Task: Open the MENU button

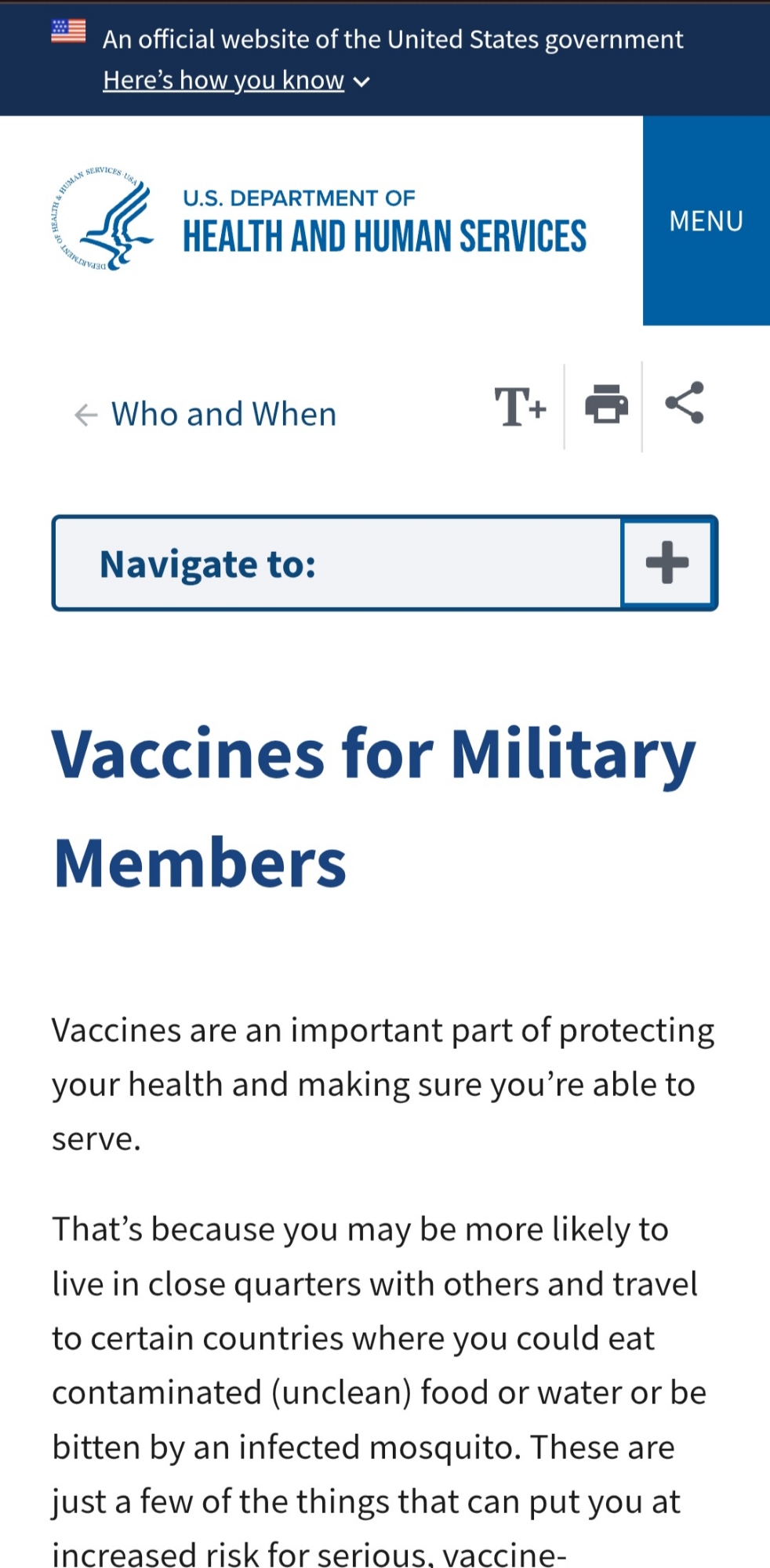Action: (706, 221)
